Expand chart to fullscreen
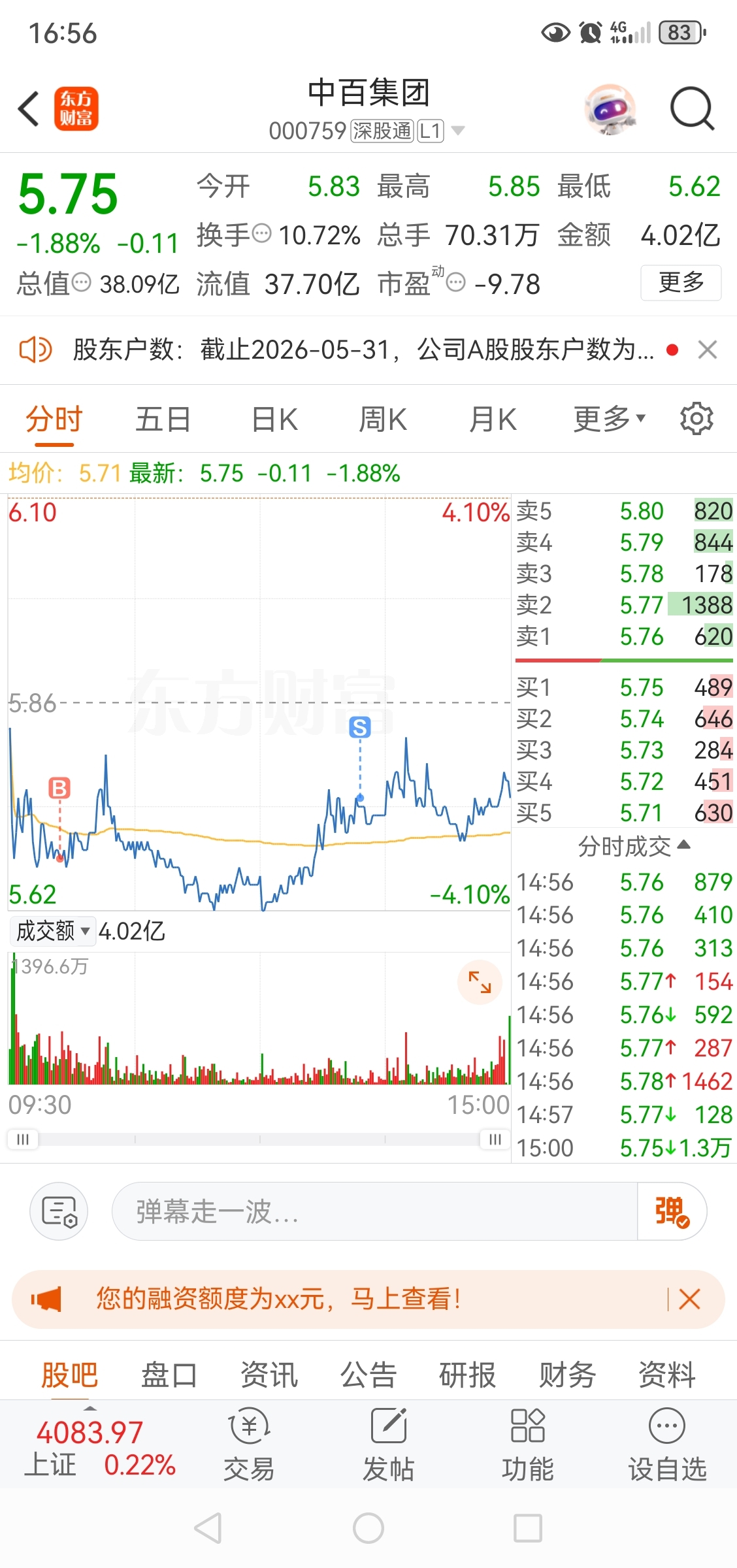 click(x=480, y=982)
